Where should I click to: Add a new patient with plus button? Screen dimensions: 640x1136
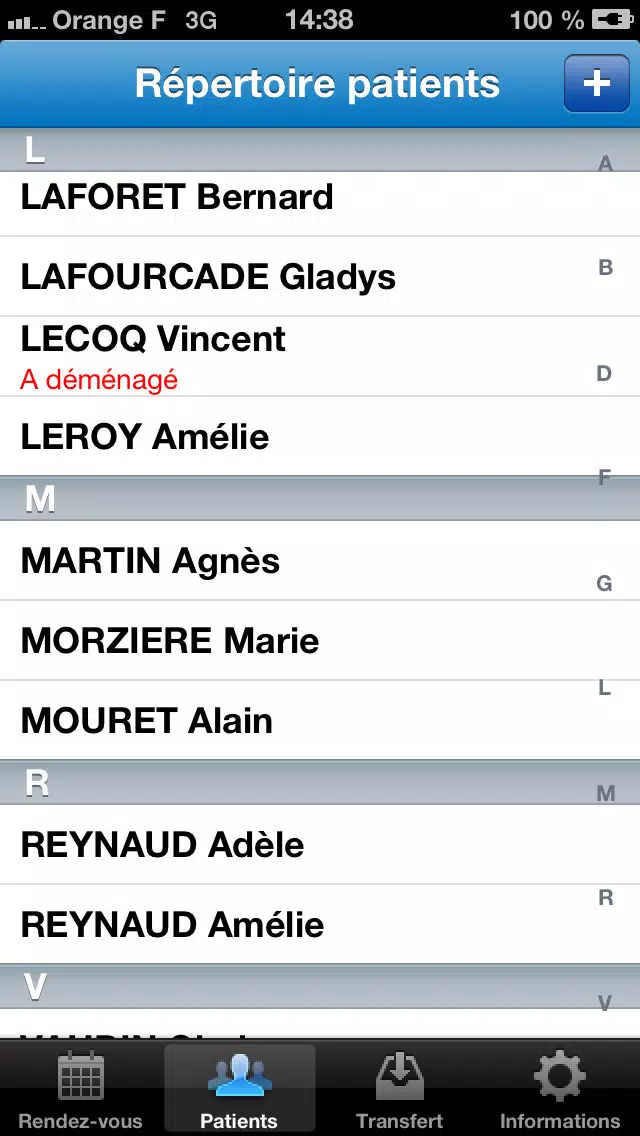[597, 83]
